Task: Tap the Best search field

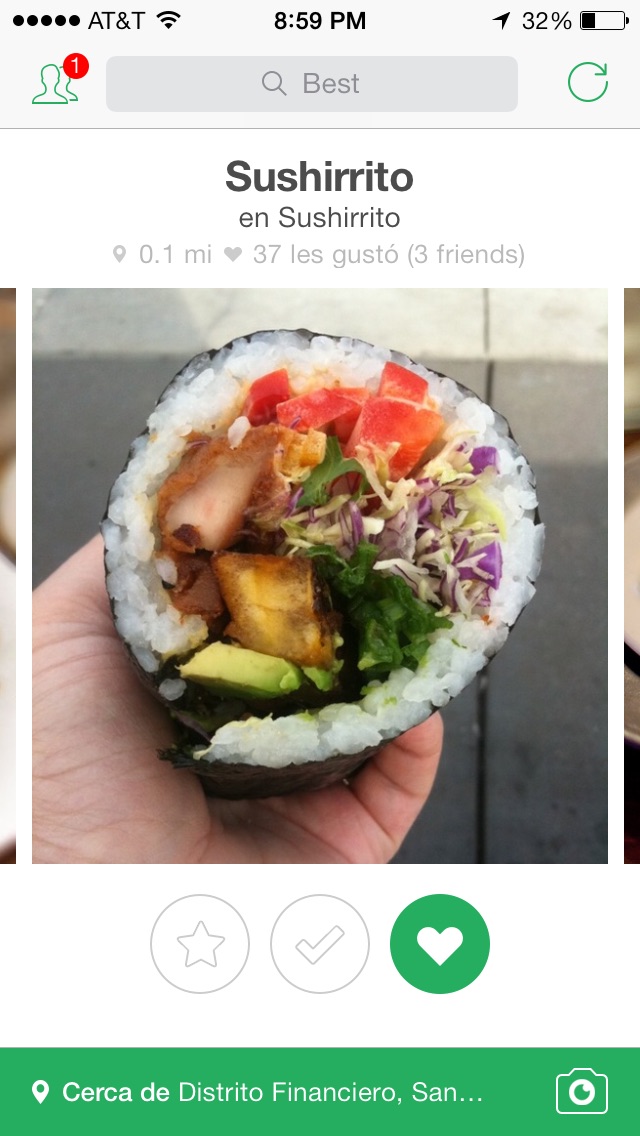Action: coord(311,84)
